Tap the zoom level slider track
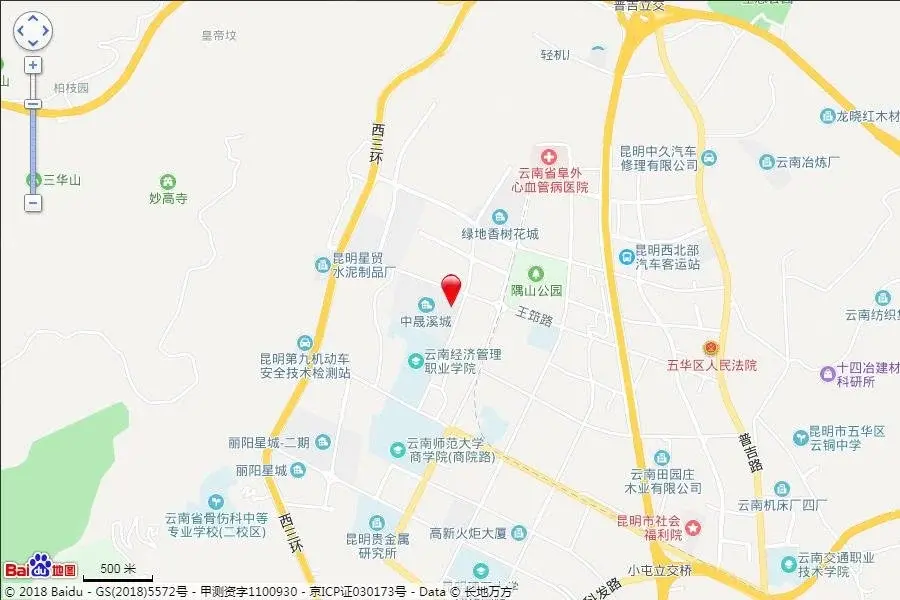This screenshot has width=900, height=600. [33, 150]
